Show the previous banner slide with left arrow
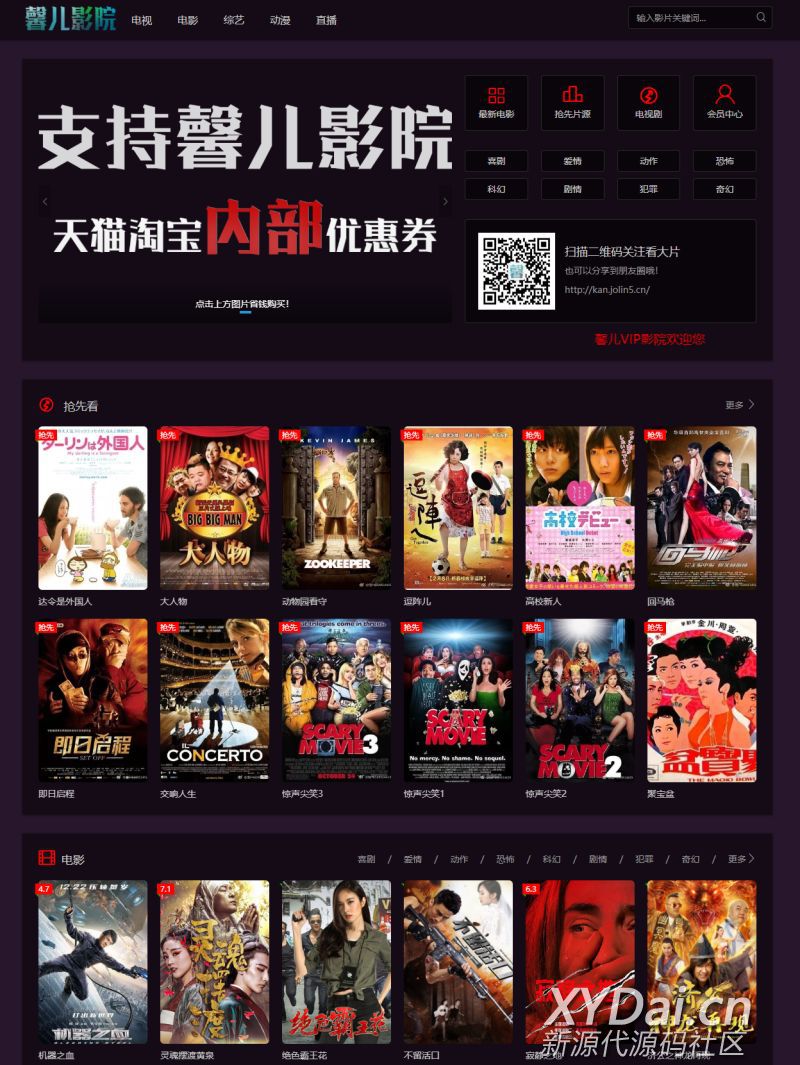The image size is (800, 1065). click(45, 202)
